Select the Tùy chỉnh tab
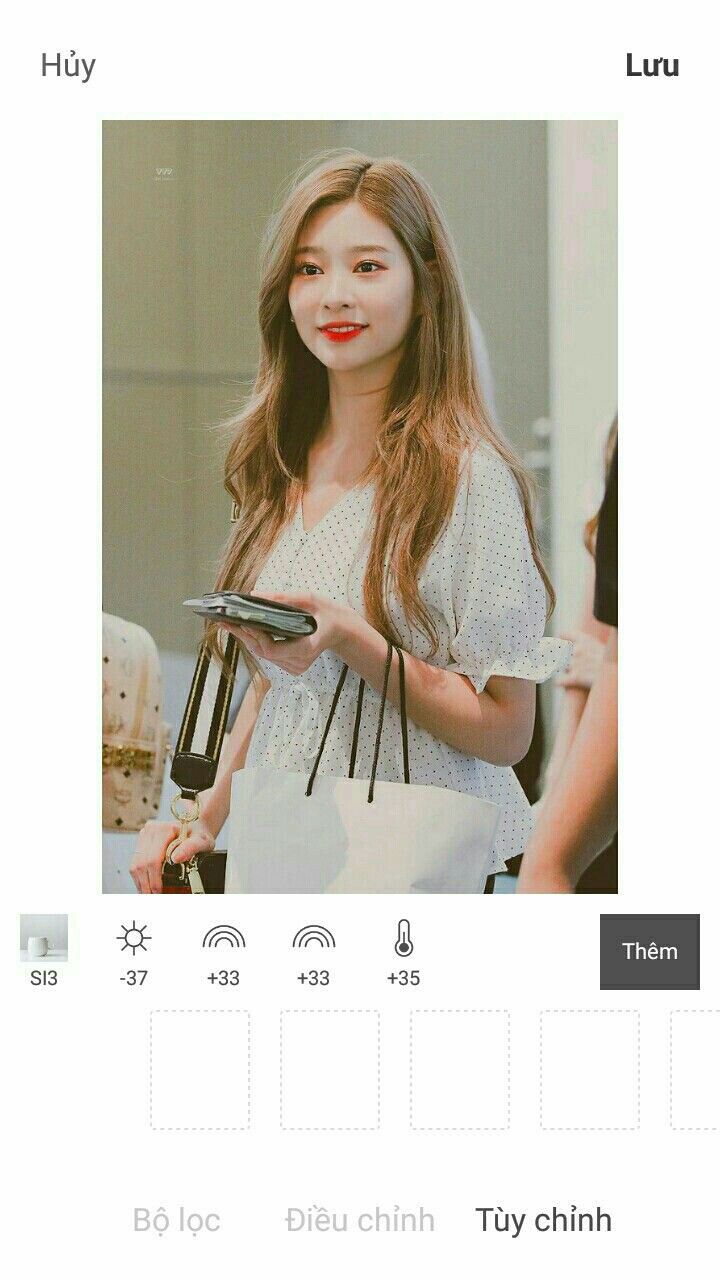Screen dimensions: 720x1280 (x=543, y=1220)
